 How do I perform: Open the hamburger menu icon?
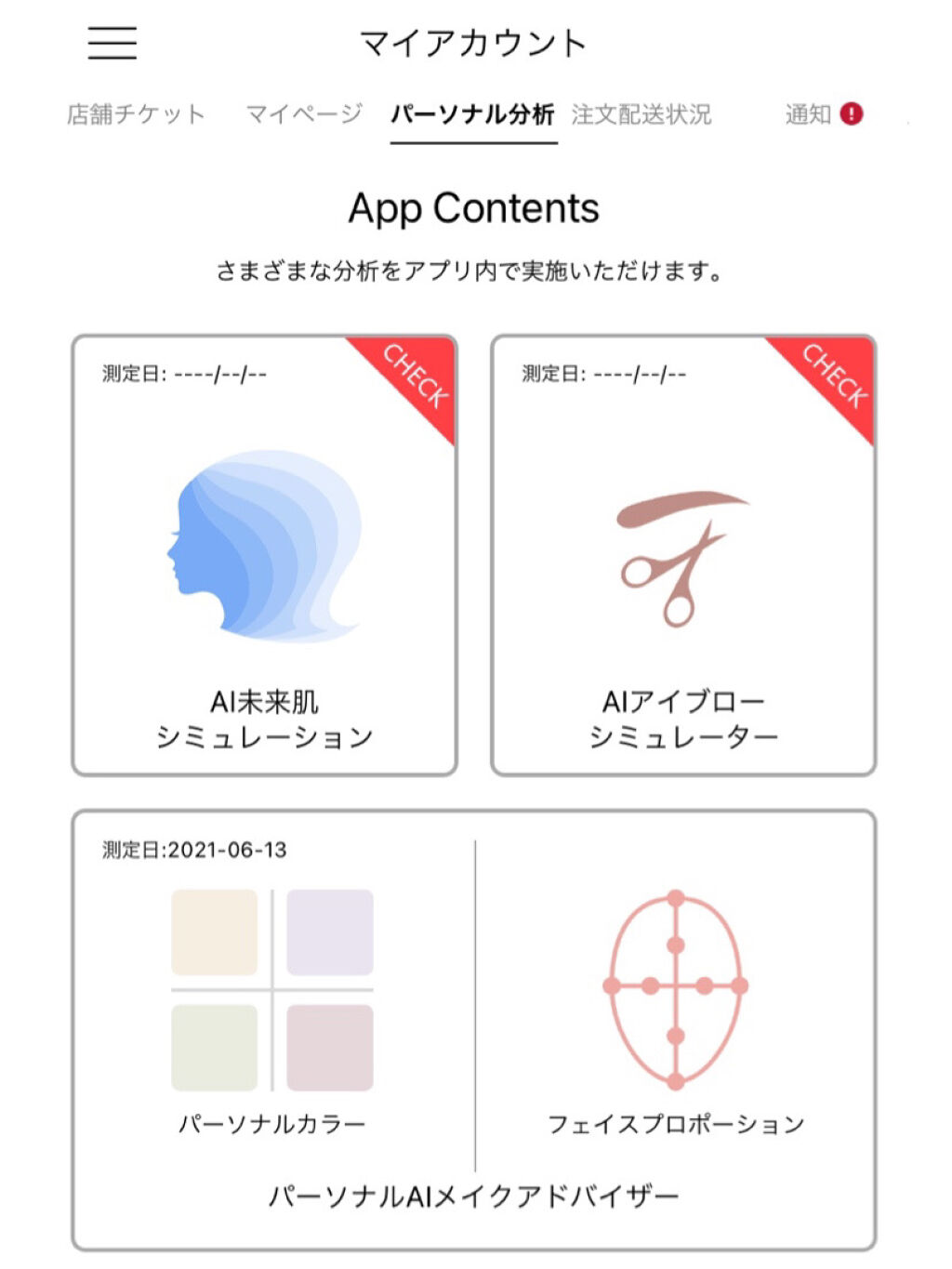(x=112, y=45)
